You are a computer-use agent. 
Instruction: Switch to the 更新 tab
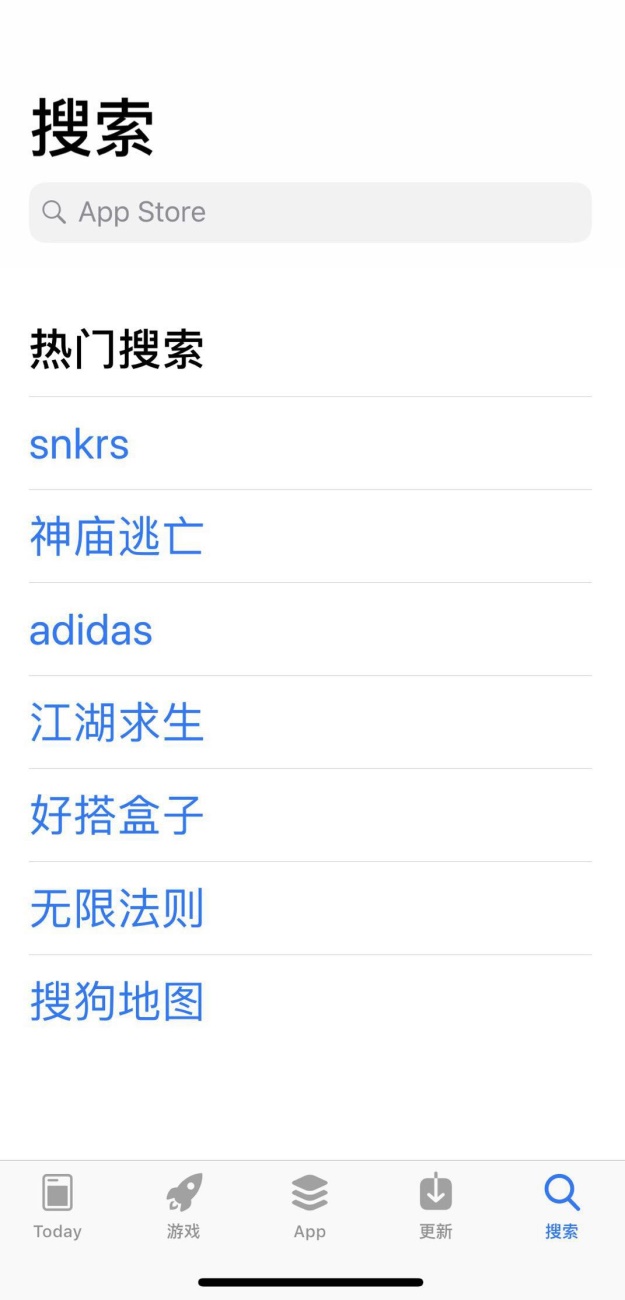436,1205
